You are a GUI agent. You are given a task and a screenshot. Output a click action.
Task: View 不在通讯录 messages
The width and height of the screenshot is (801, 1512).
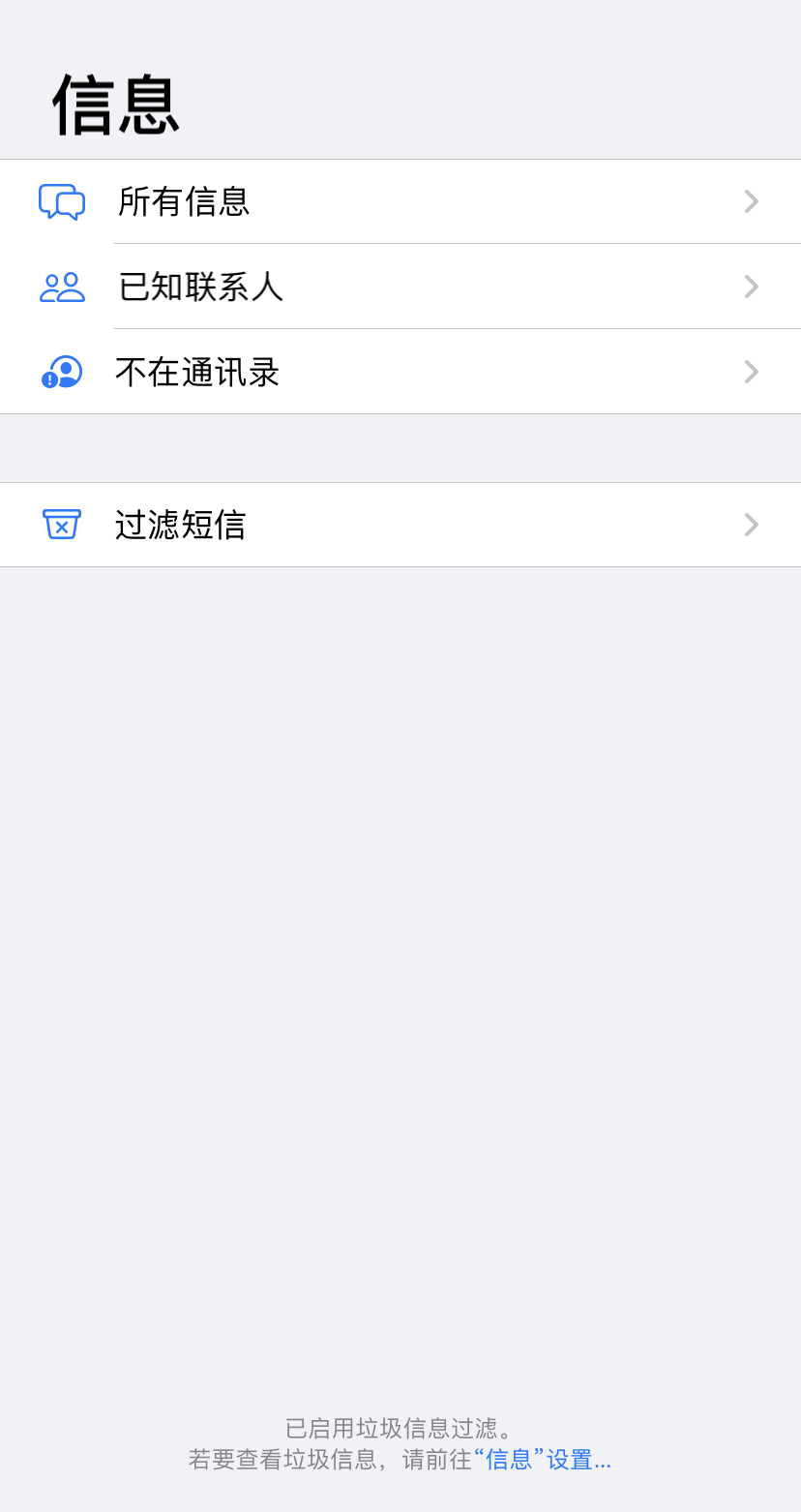click(x=400, y=372)
